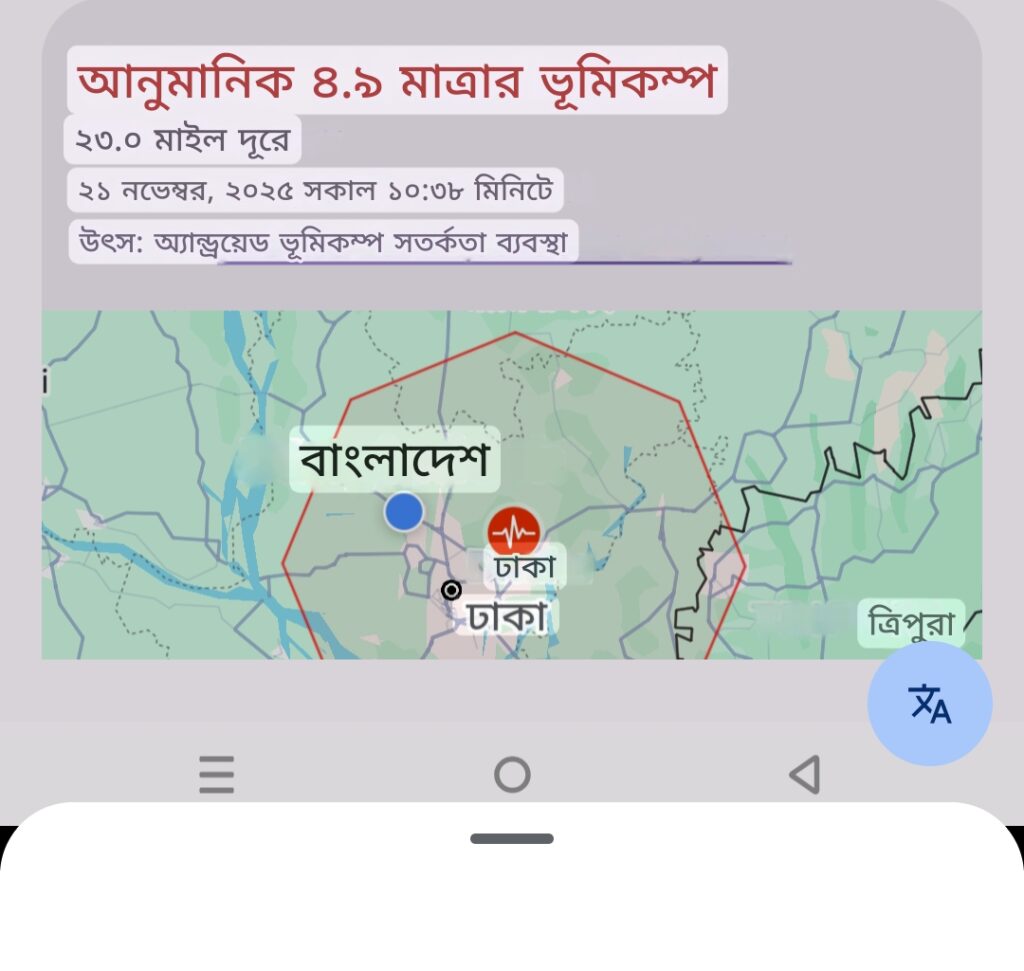Tap the bottom sheet drag handle
1024x971 pixels.
(x=511, y=838)
